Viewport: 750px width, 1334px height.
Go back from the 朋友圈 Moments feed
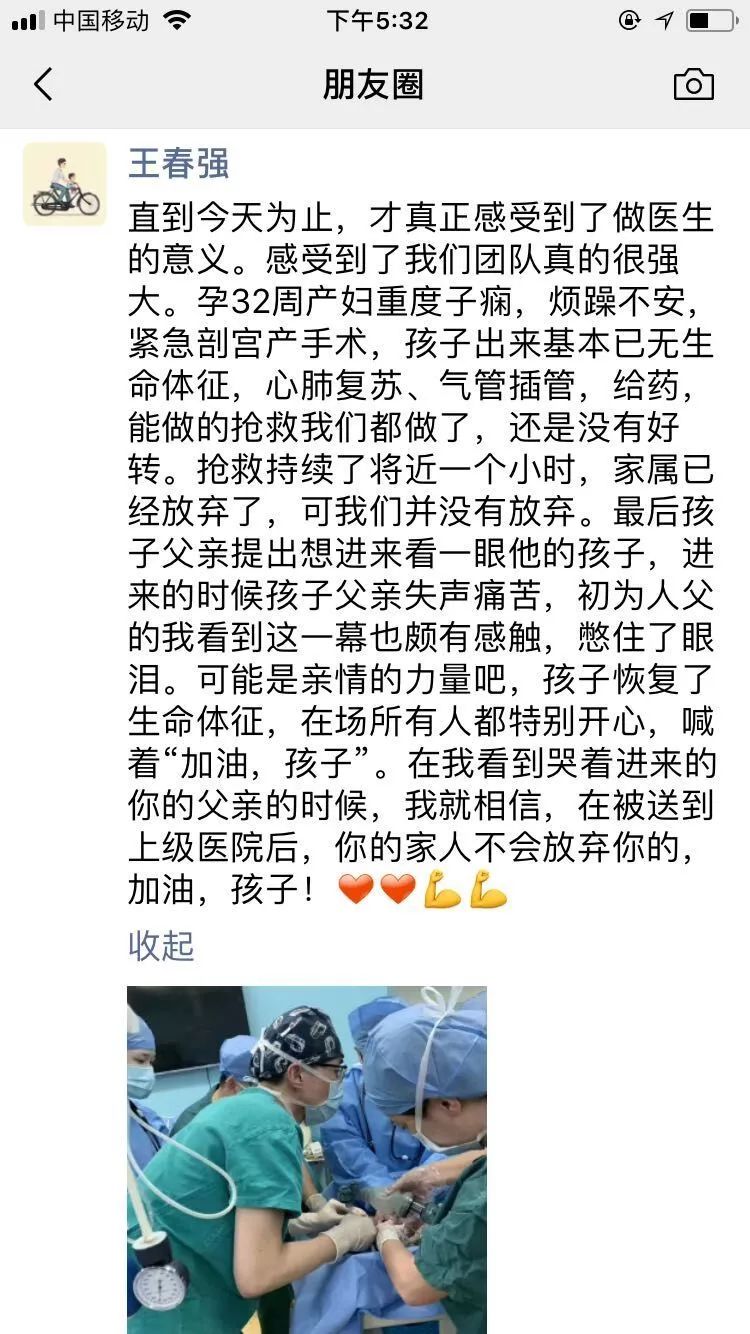pyautogui.click(x=43, y=85)
